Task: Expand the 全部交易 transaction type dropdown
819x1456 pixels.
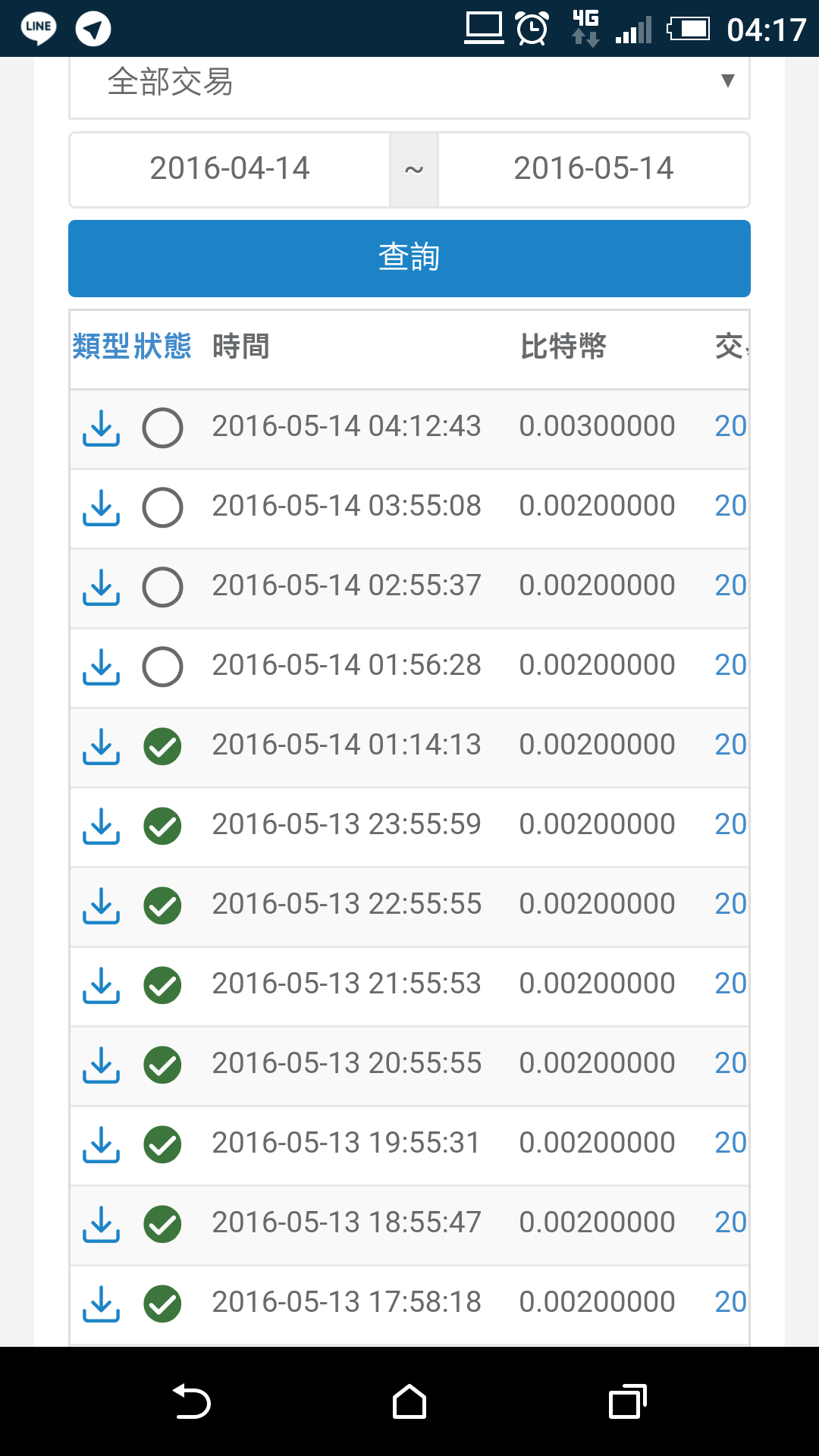Action: (409, 85)
